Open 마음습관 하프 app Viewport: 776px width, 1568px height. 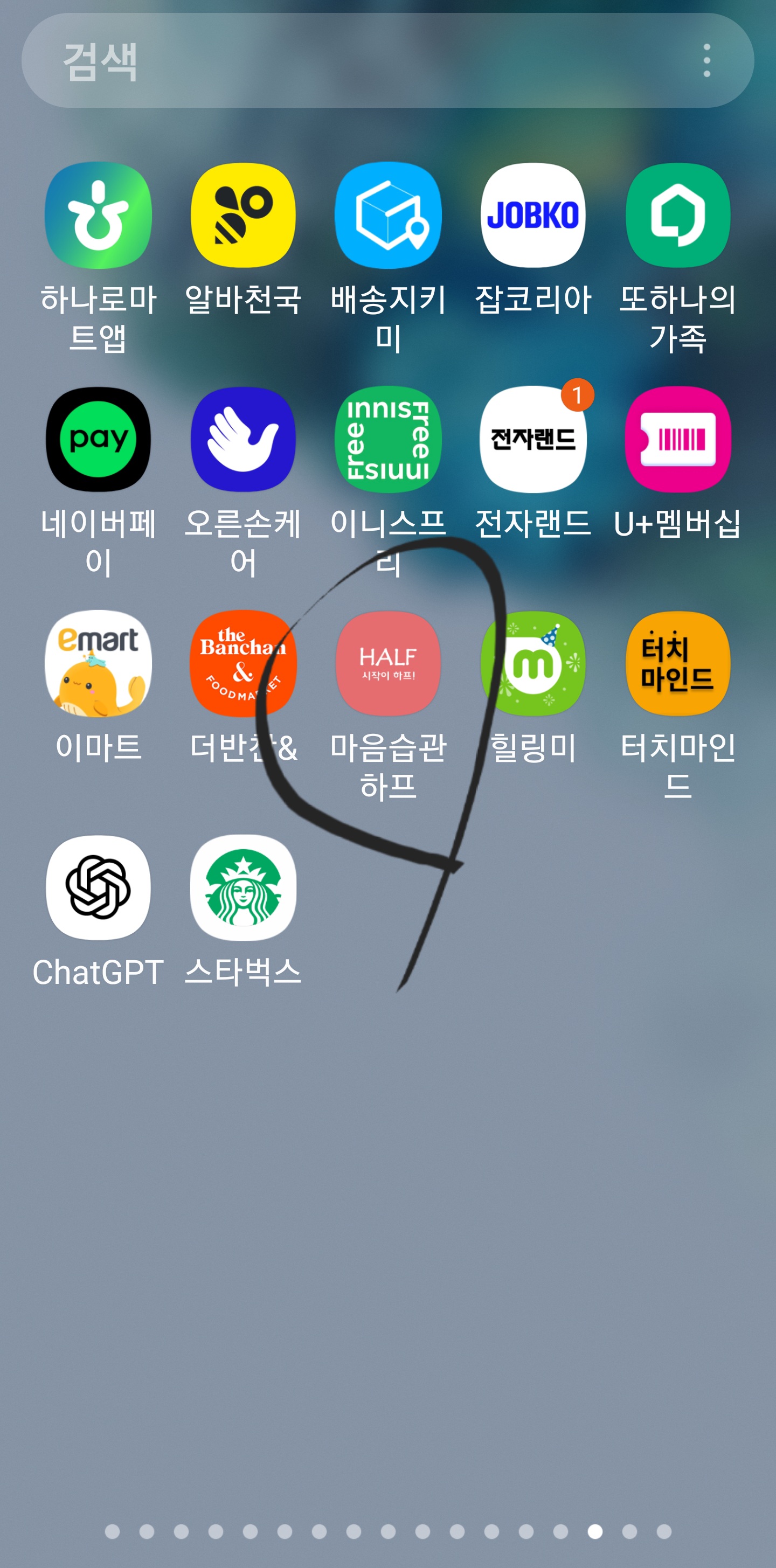[387, 663]
